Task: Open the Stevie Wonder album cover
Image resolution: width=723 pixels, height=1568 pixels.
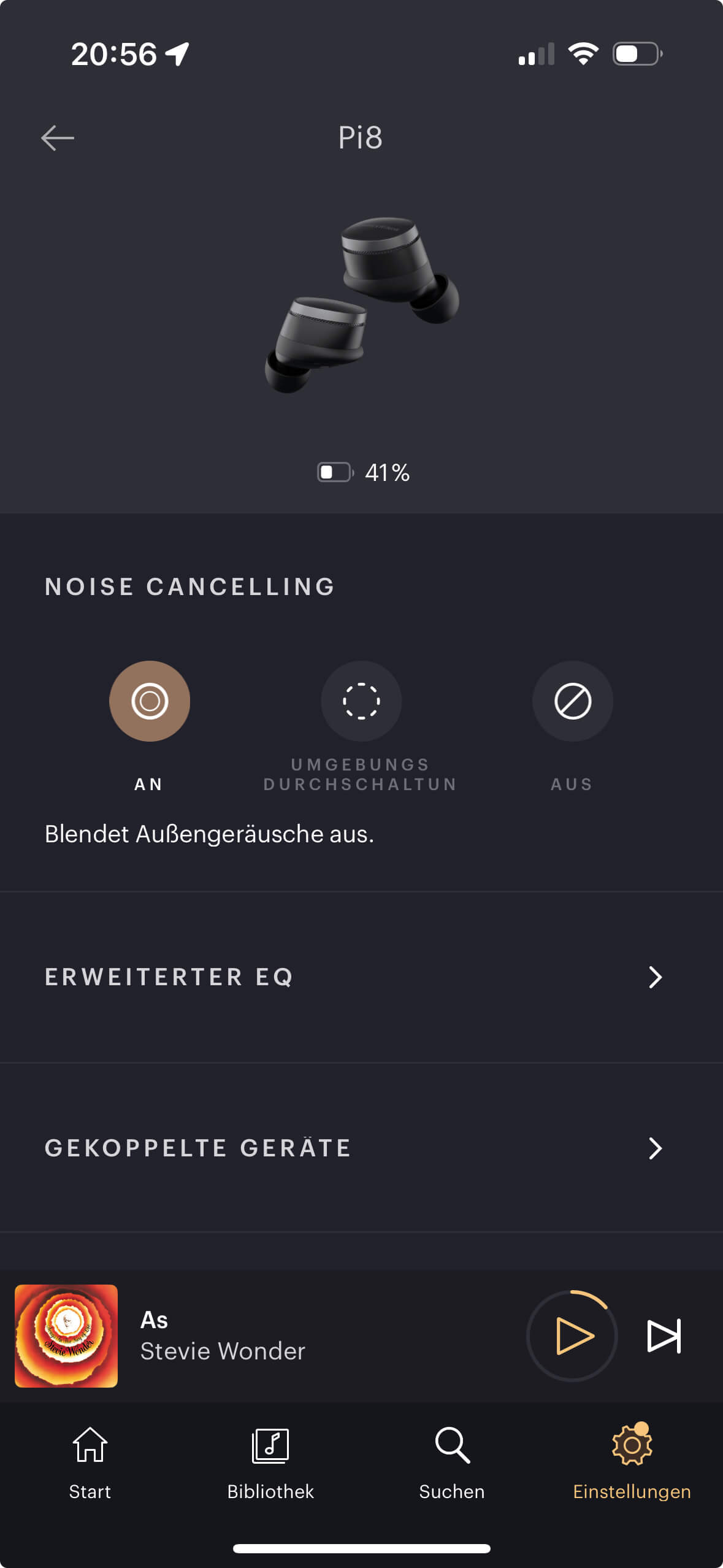Action: [x=66, y=1335]
